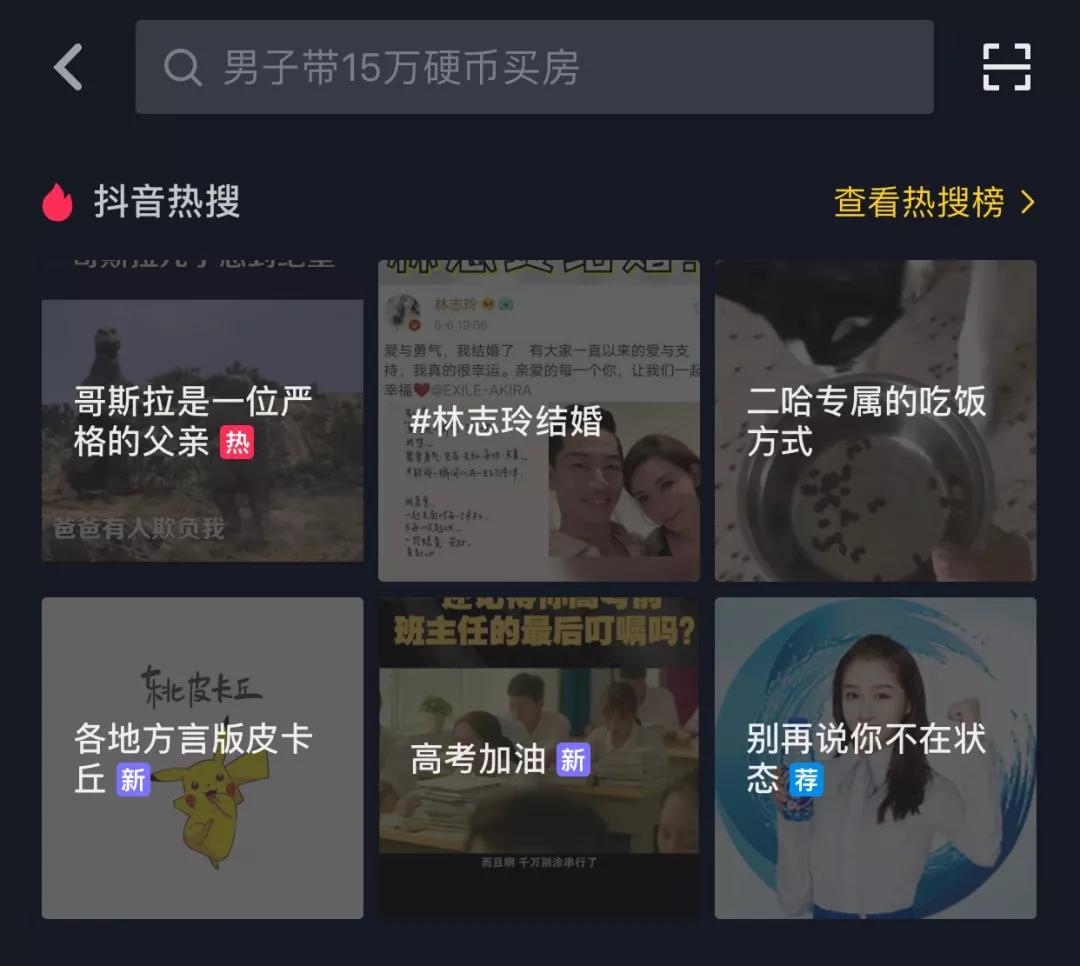View the 高考加油 topic card
1080x966 pixels.
point(539,758)
